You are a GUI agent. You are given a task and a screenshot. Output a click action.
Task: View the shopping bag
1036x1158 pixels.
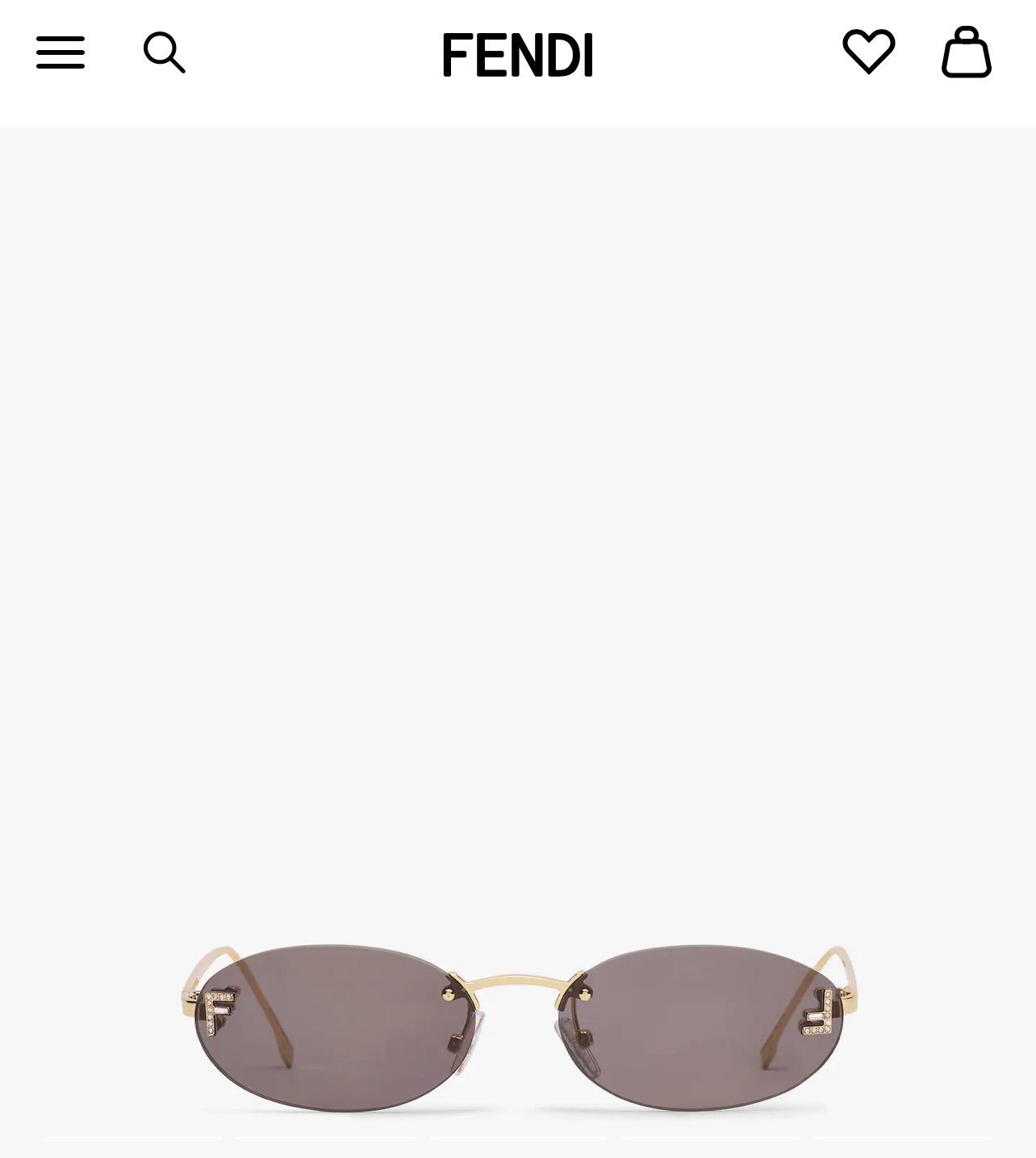click(966, 52)
